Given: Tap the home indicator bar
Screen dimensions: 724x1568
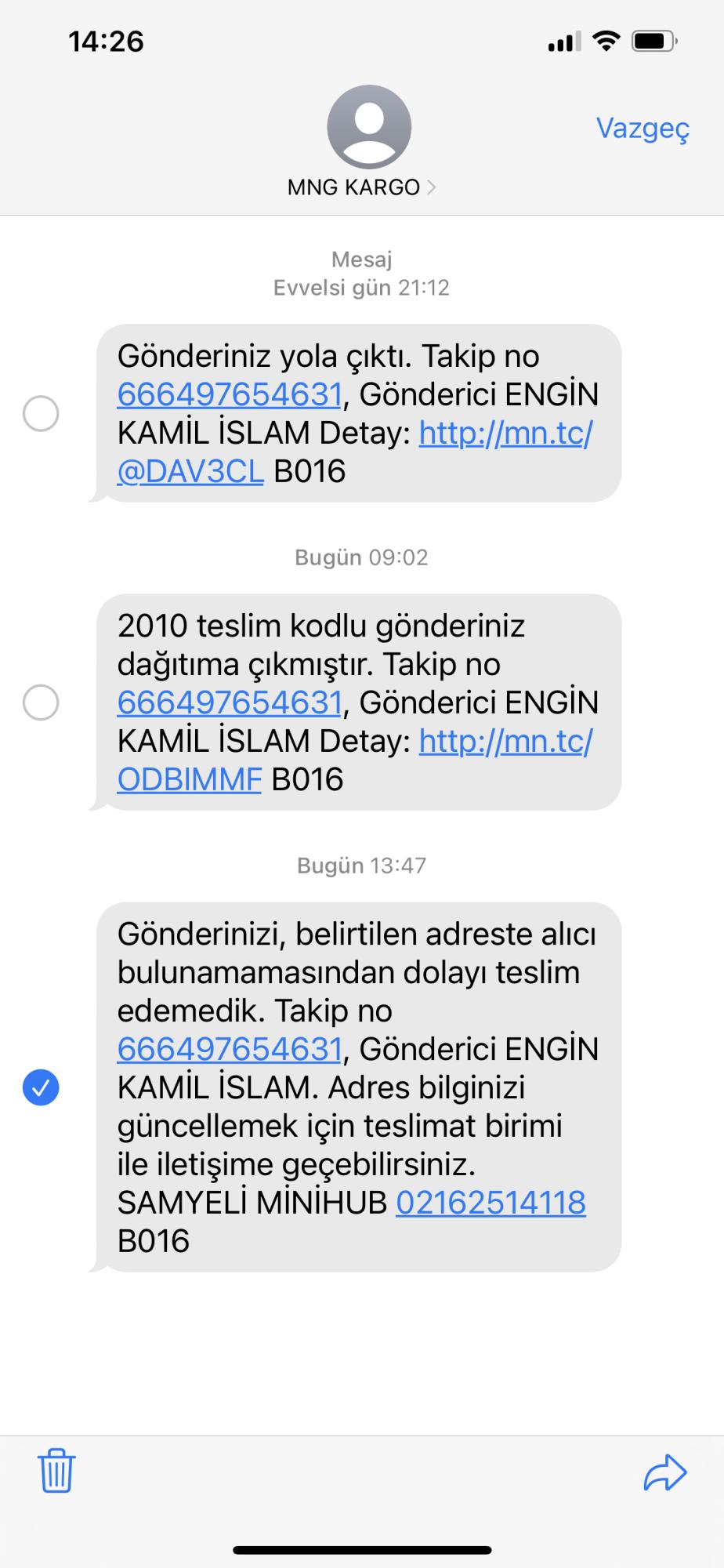Looking at the screenshot, I should (362, 1551).
